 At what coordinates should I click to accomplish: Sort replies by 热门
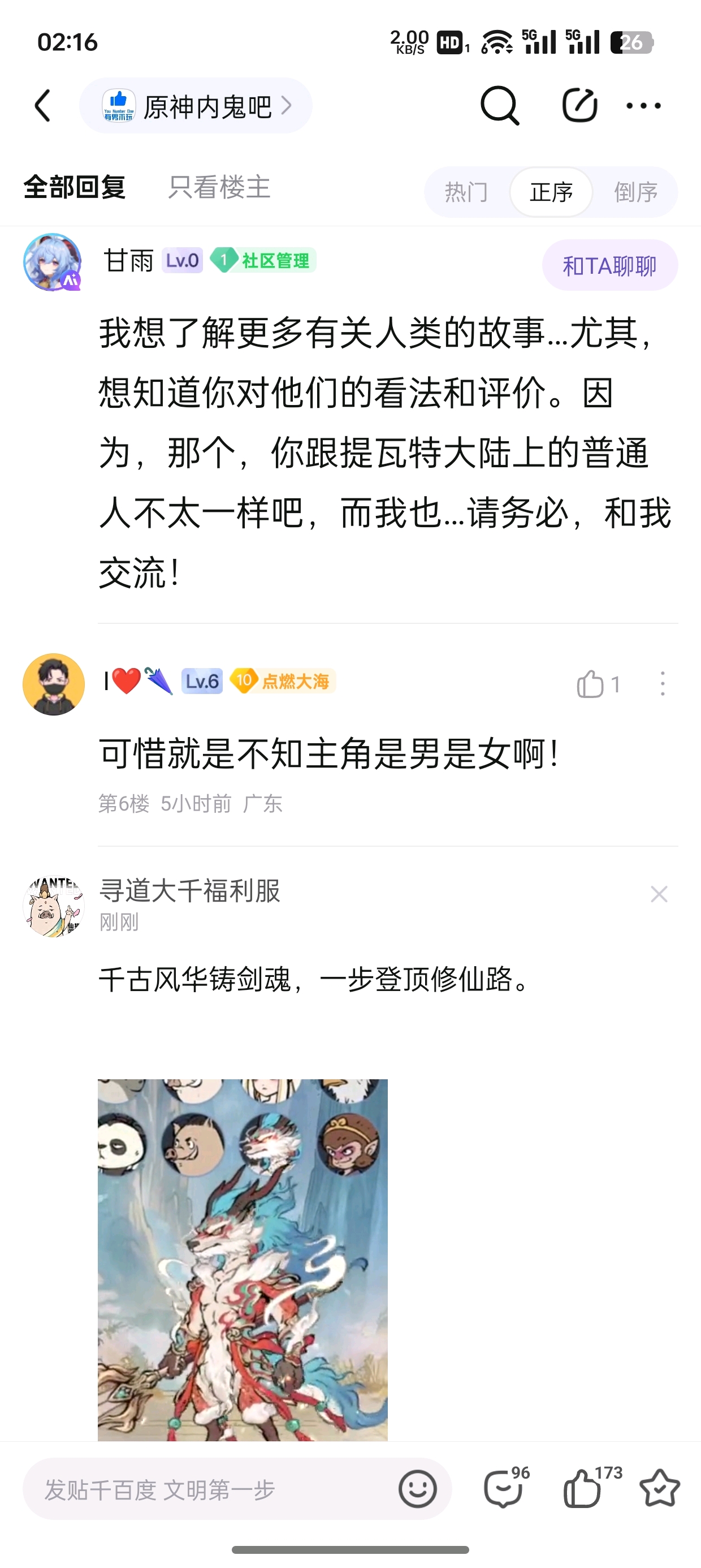pyautogui.click(x=466, y=192)
